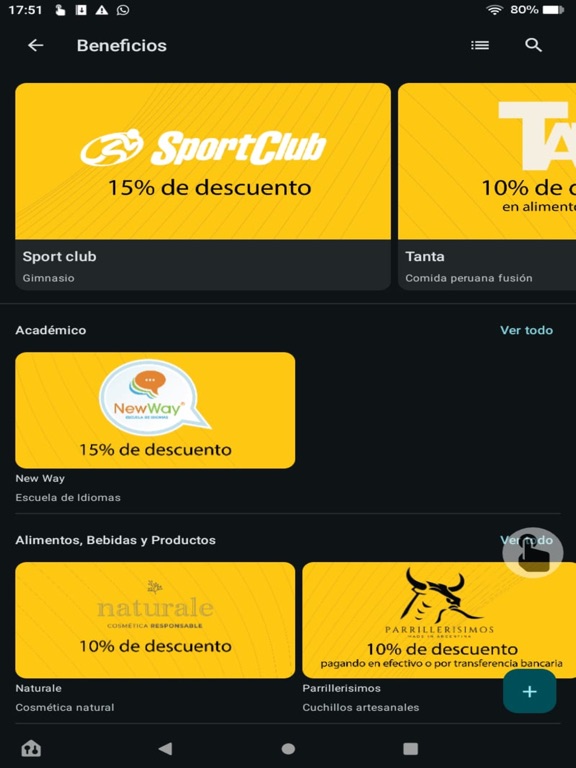
Task: Open recent apps from navigation bar
Action: [x=410, y=748]
